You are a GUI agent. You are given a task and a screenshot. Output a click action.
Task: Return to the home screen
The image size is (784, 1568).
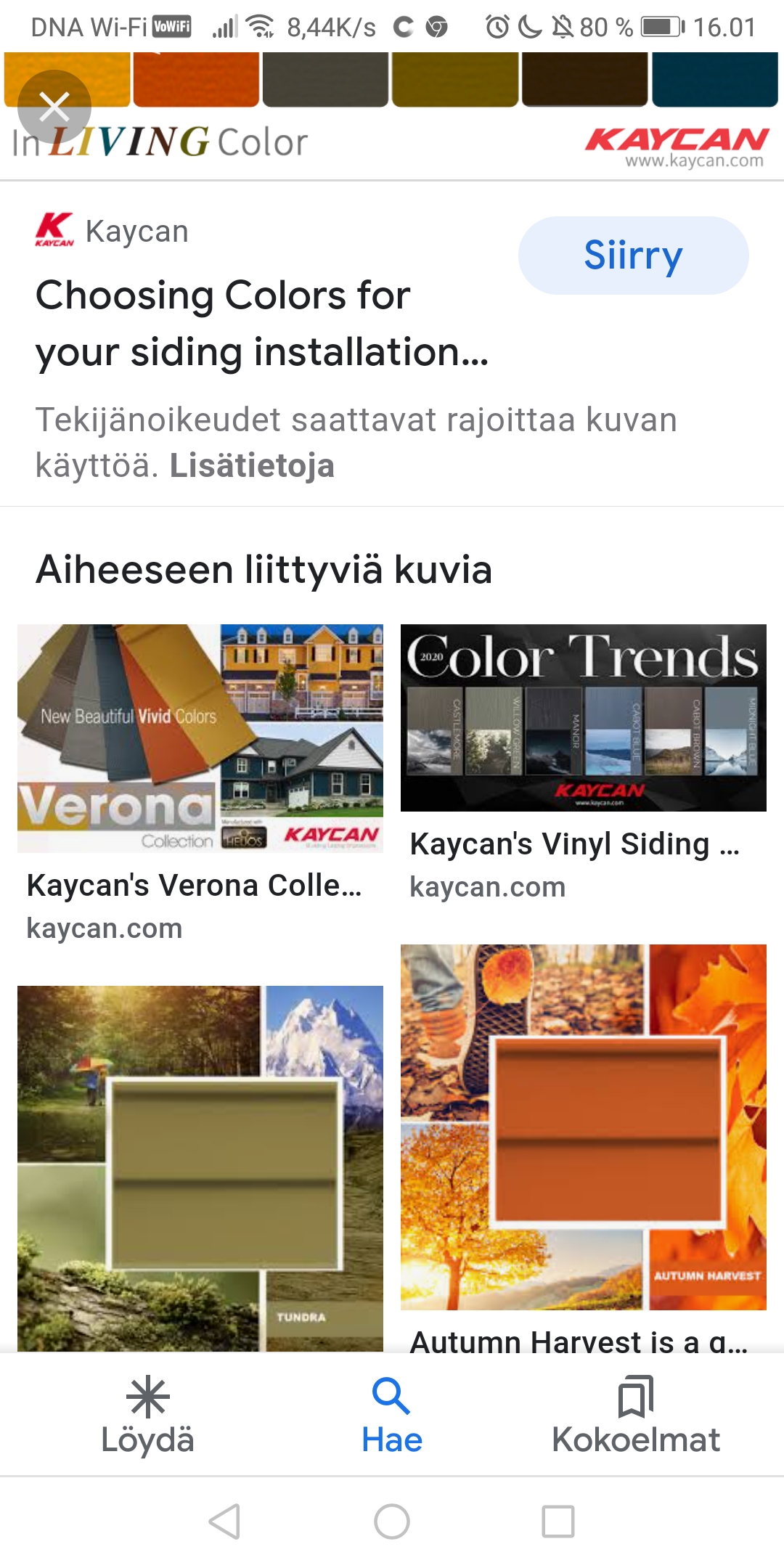click(x=392, y=1521)
